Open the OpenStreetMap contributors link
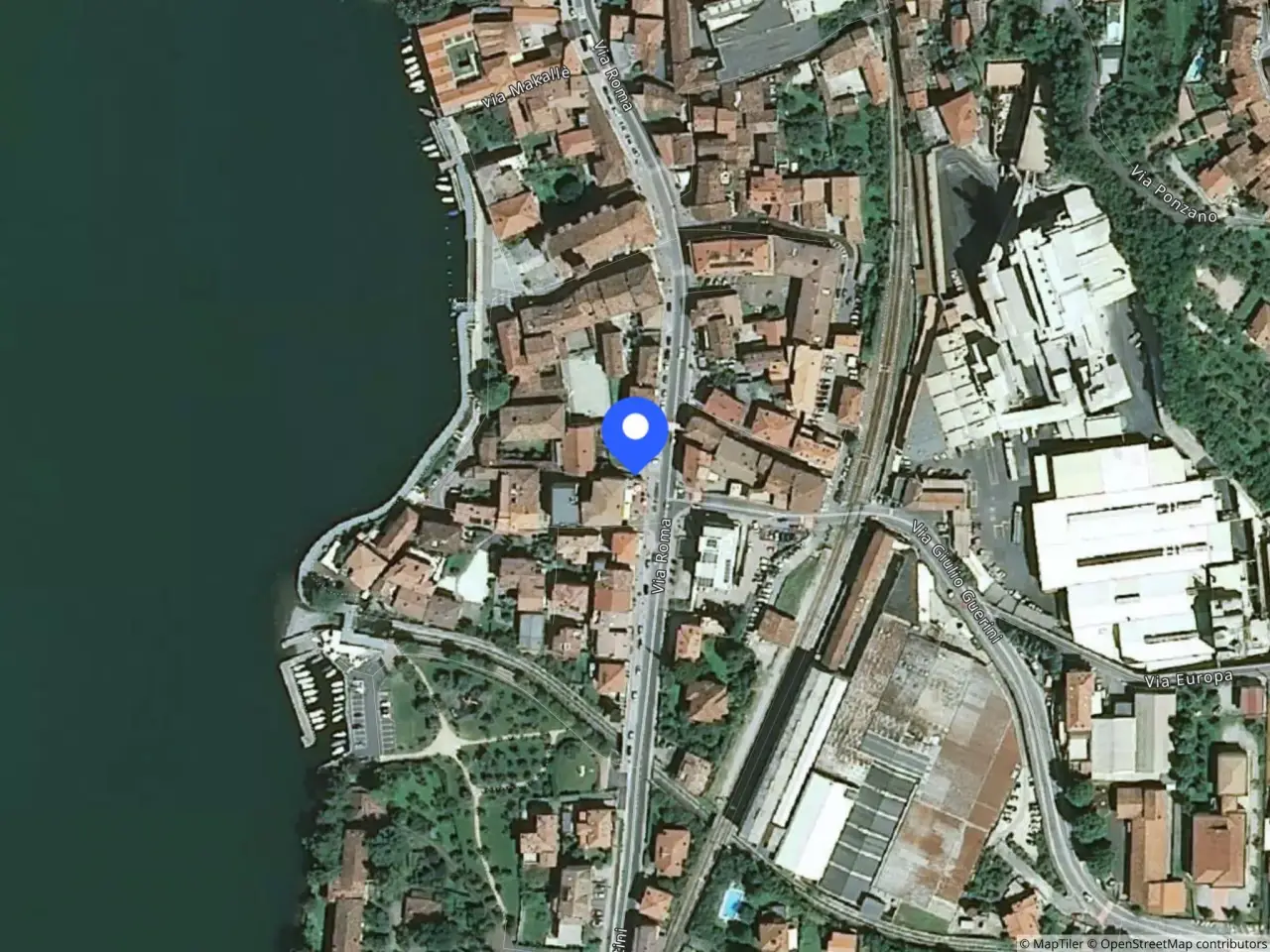 click(1177, 943)
